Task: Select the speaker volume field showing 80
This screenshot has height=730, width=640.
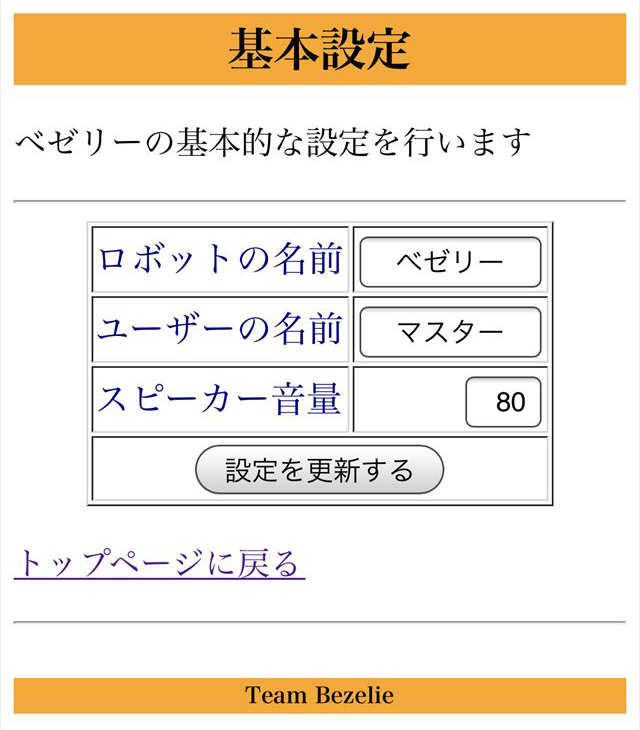Action: pos(503,402)
